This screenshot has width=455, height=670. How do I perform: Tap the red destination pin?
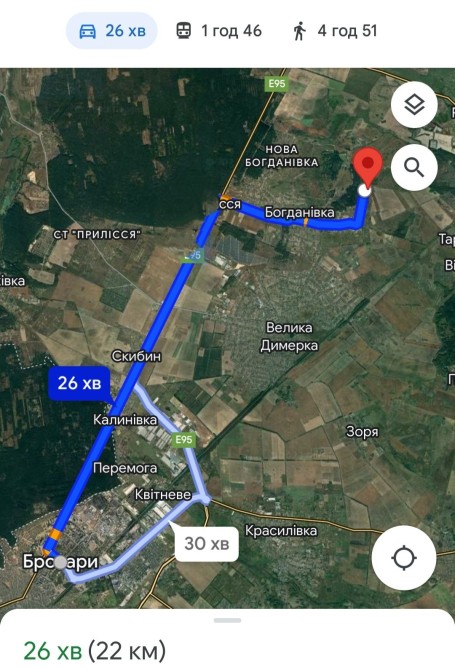(367, 167)
